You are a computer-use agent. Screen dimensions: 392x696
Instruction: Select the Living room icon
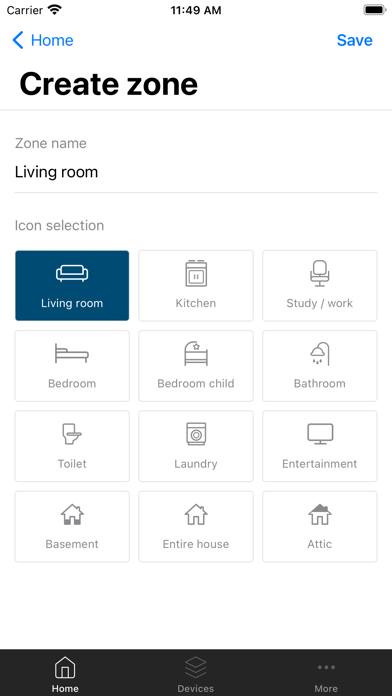click(72, 285)
